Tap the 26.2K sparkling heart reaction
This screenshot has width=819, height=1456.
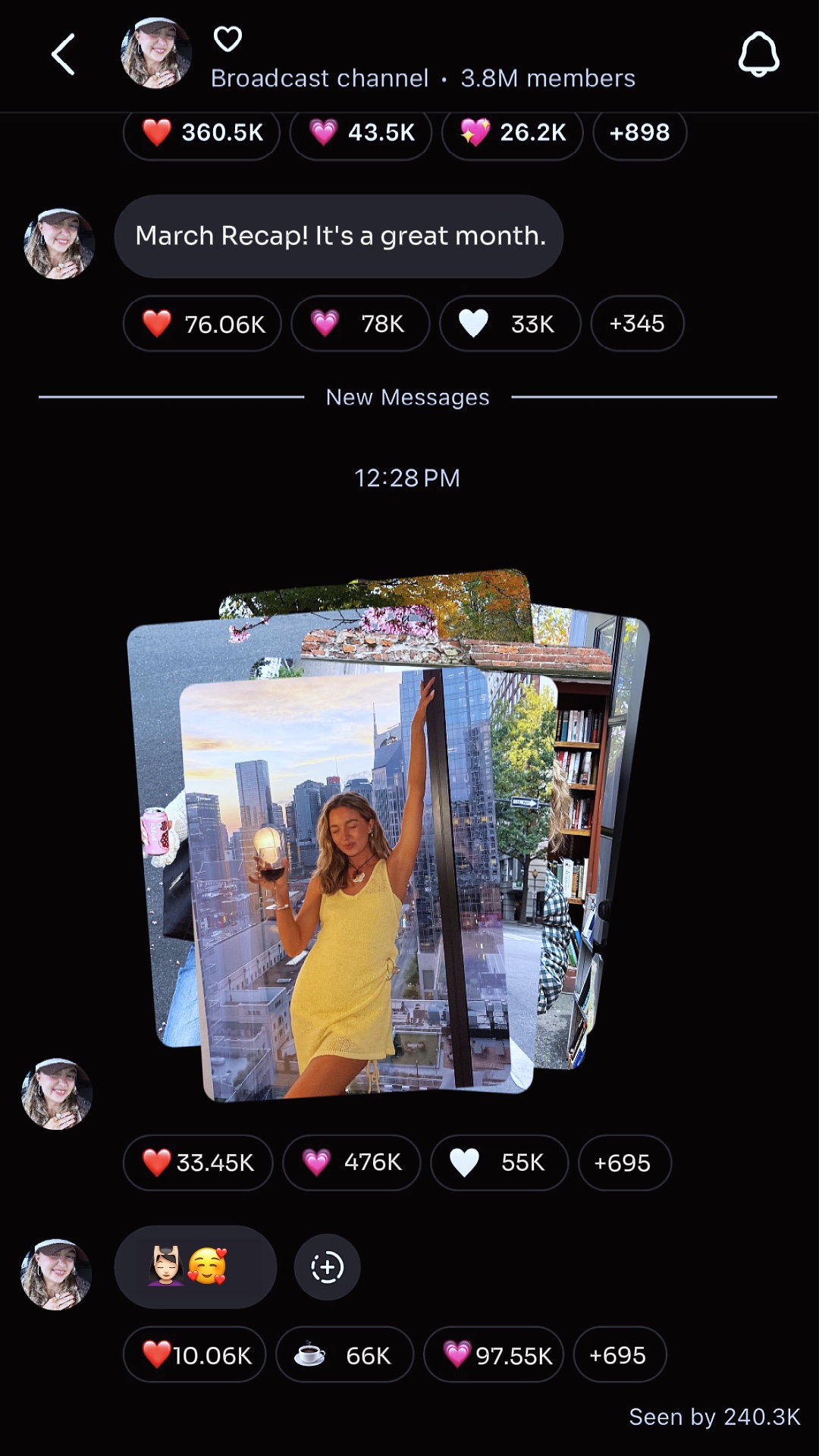pyautogui.click(x=513, y=133)
